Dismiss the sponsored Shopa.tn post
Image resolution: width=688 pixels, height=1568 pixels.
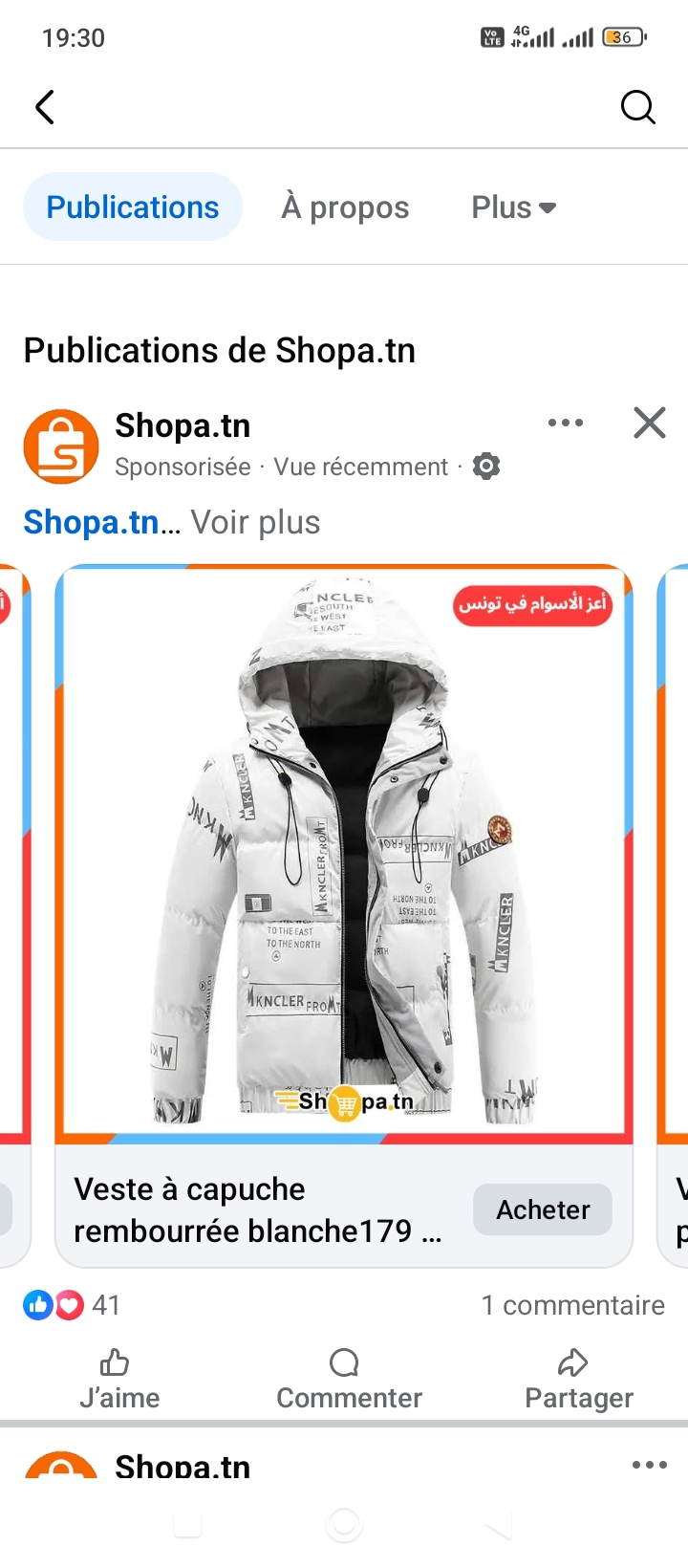tap(649, 423)
